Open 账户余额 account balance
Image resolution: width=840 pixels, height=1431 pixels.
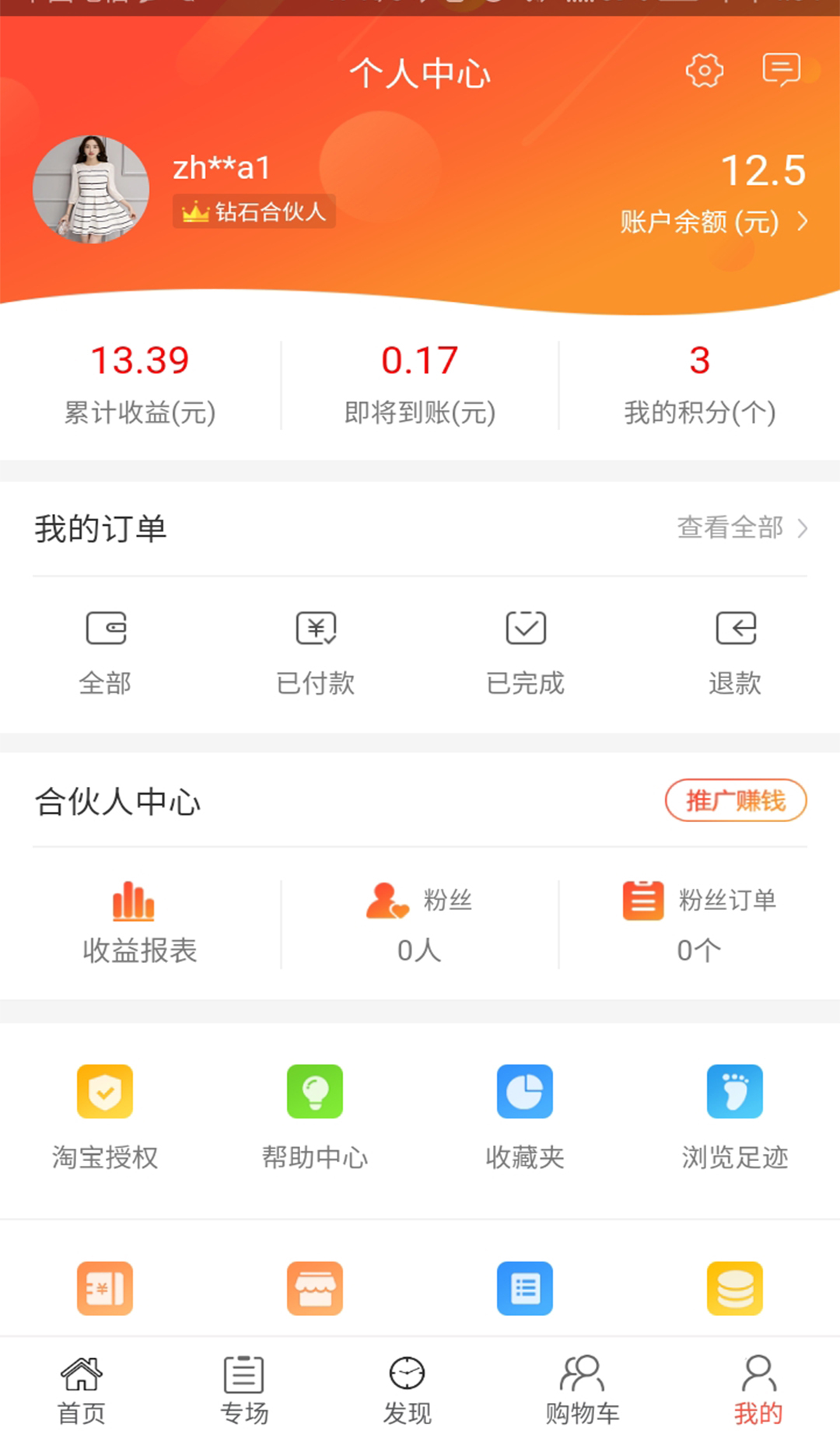coord(713,222)
